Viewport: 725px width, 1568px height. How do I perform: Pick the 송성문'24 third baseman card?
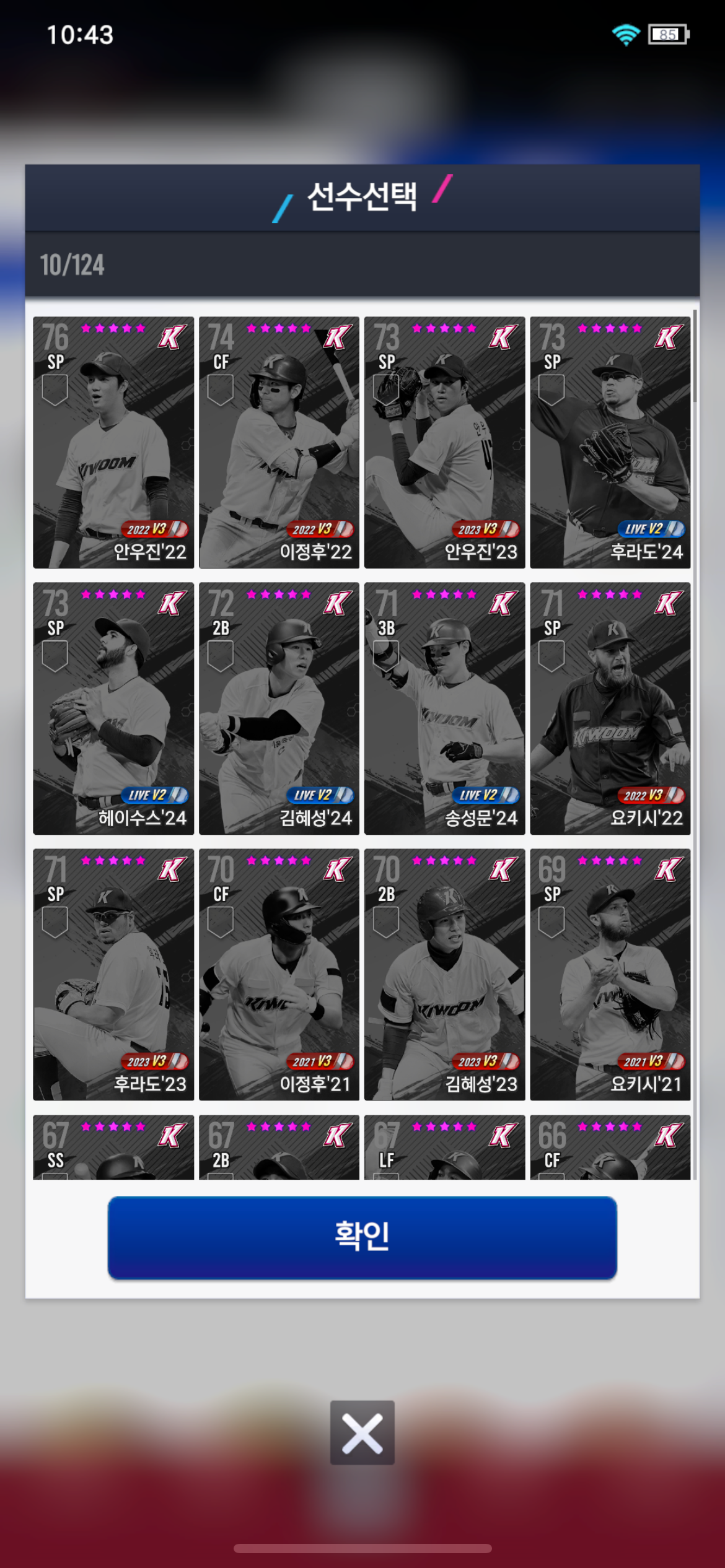pyautogui.click(x=444, y=708)
